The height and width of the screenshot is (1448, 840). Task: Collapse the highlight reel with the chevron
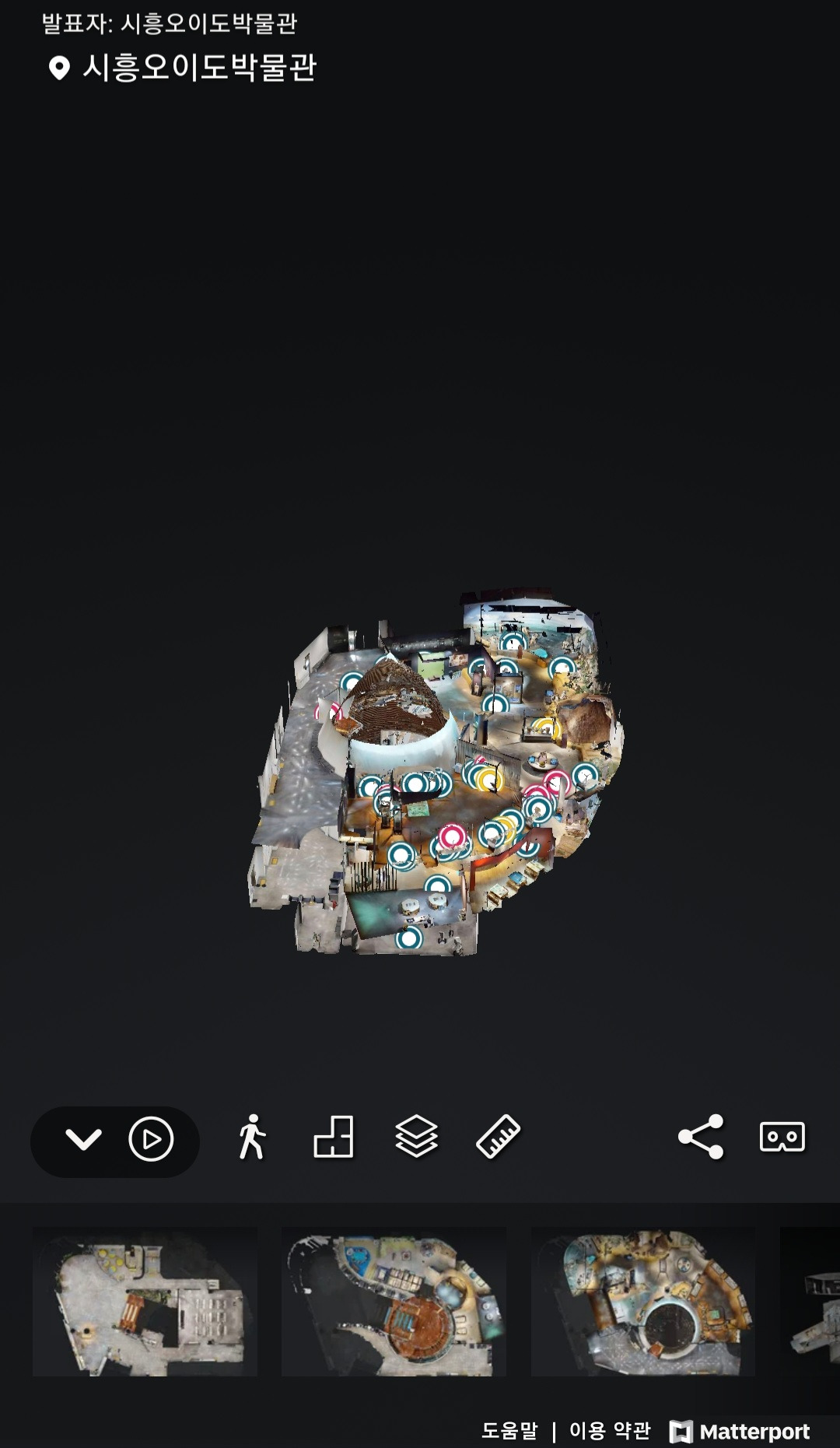(83, 1140)
